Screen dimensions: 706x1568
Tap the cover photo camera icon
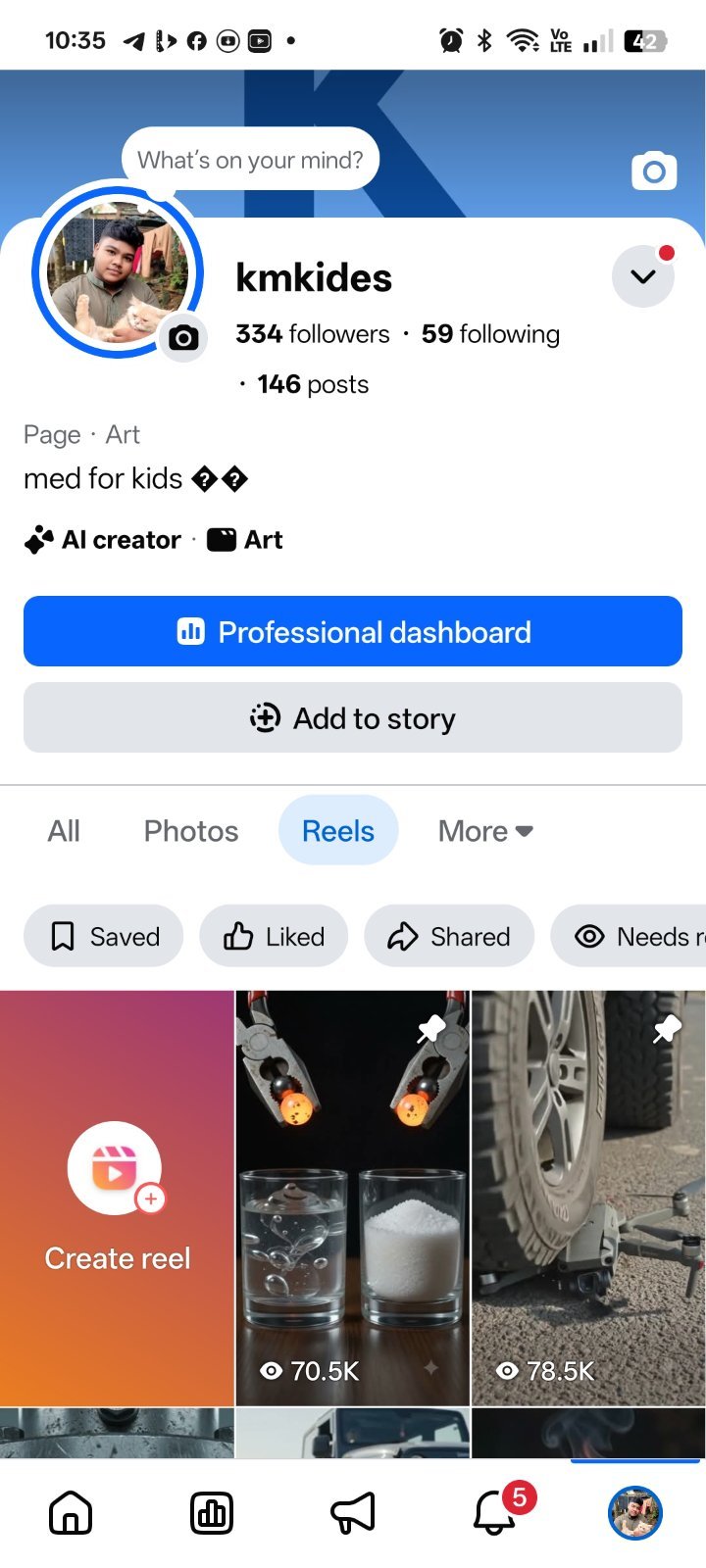point(654,171)
